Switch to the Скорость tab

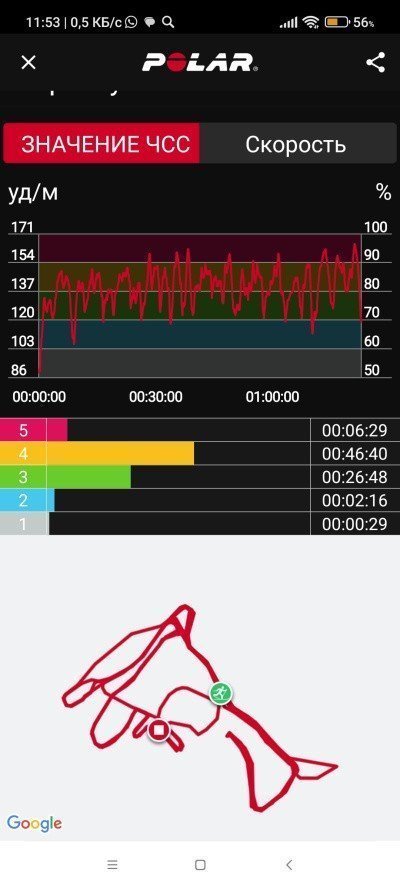pyautogui.click(x=296, y=144)
